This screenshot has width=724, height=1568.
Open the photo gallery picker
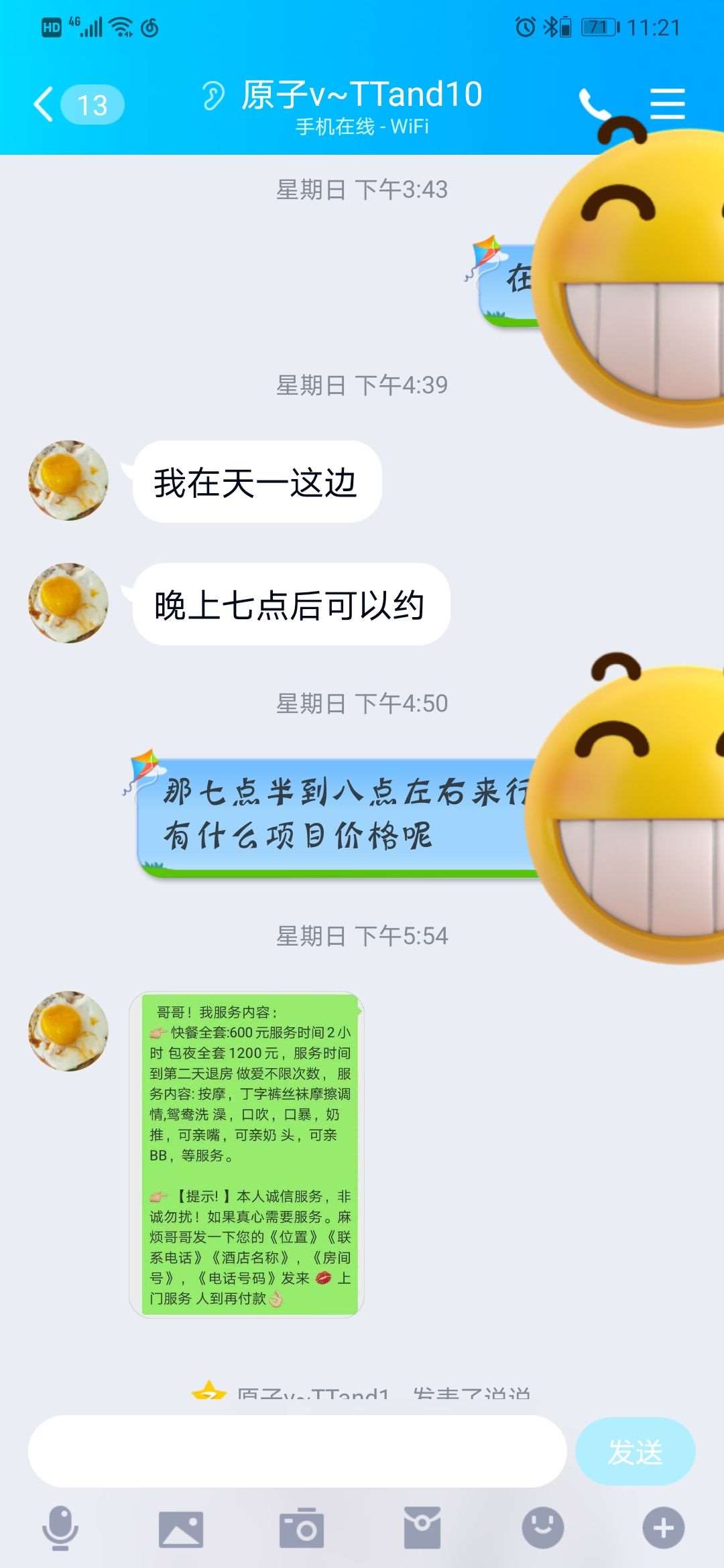click(x=181, y=1528)
